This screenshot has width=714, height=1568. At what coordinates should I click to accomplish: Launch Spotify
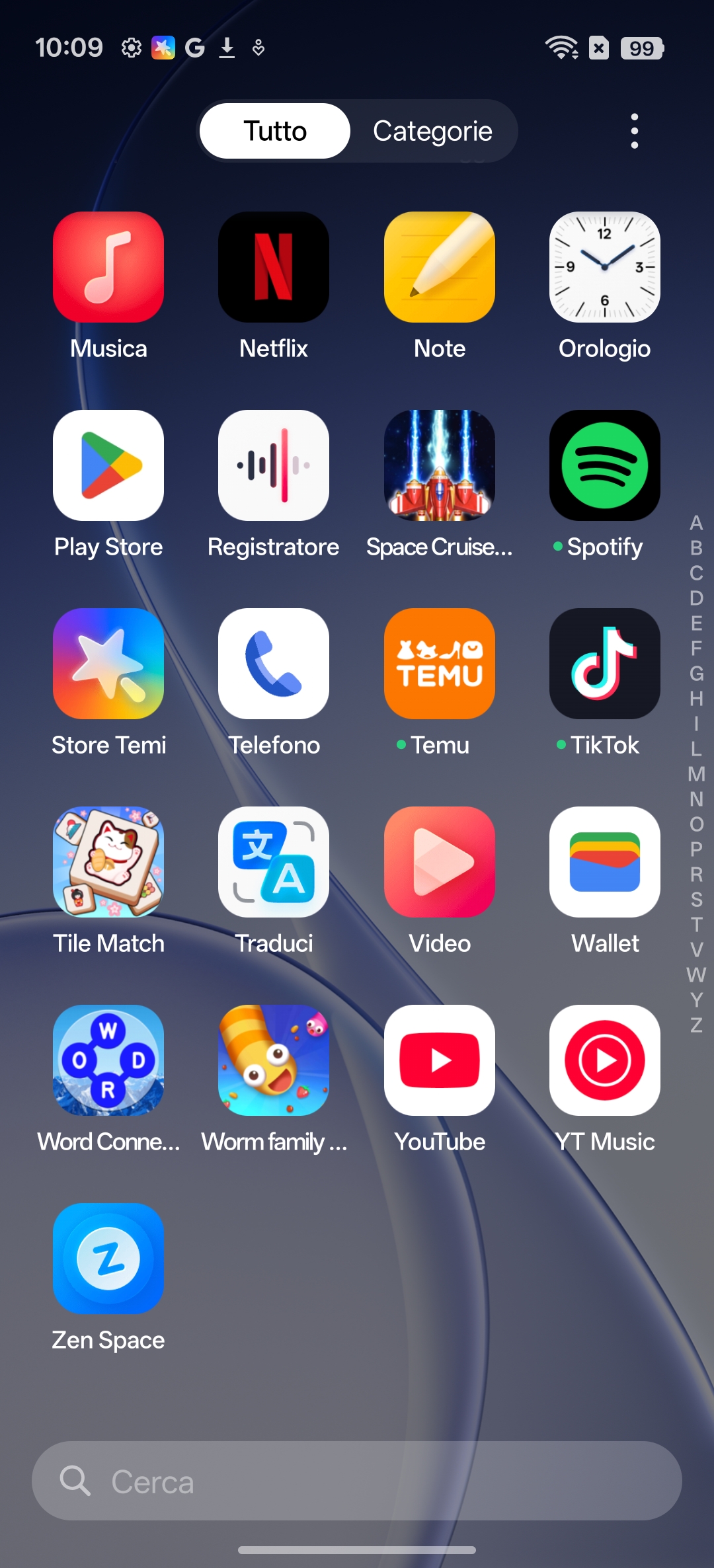pyautogui.click(x=604, y=465)
